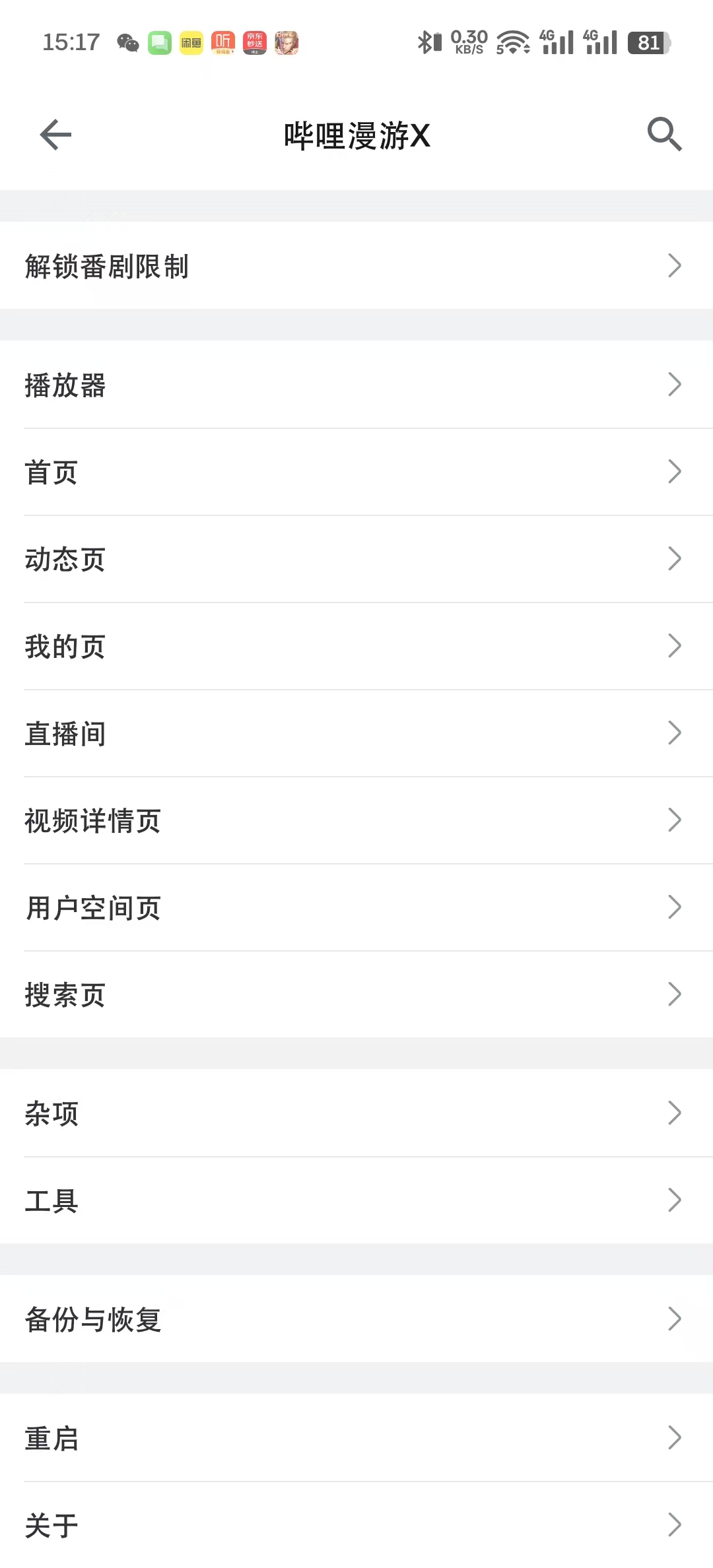Tap the 我的页 settings row
The image size is (713, 1568).
pyautogui.click(x=356, y=646)
